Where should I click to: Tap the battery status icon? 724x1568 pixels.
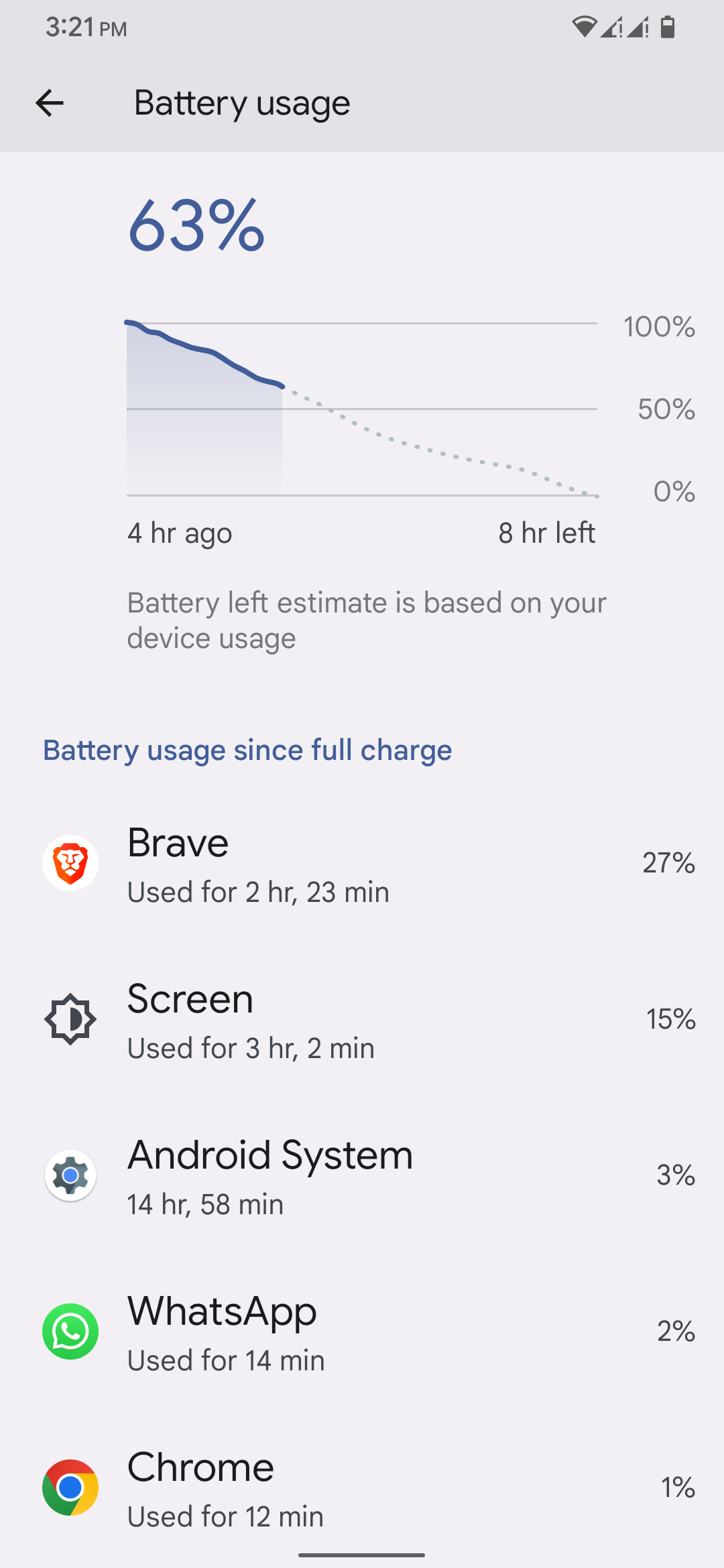tap(667, 27)
